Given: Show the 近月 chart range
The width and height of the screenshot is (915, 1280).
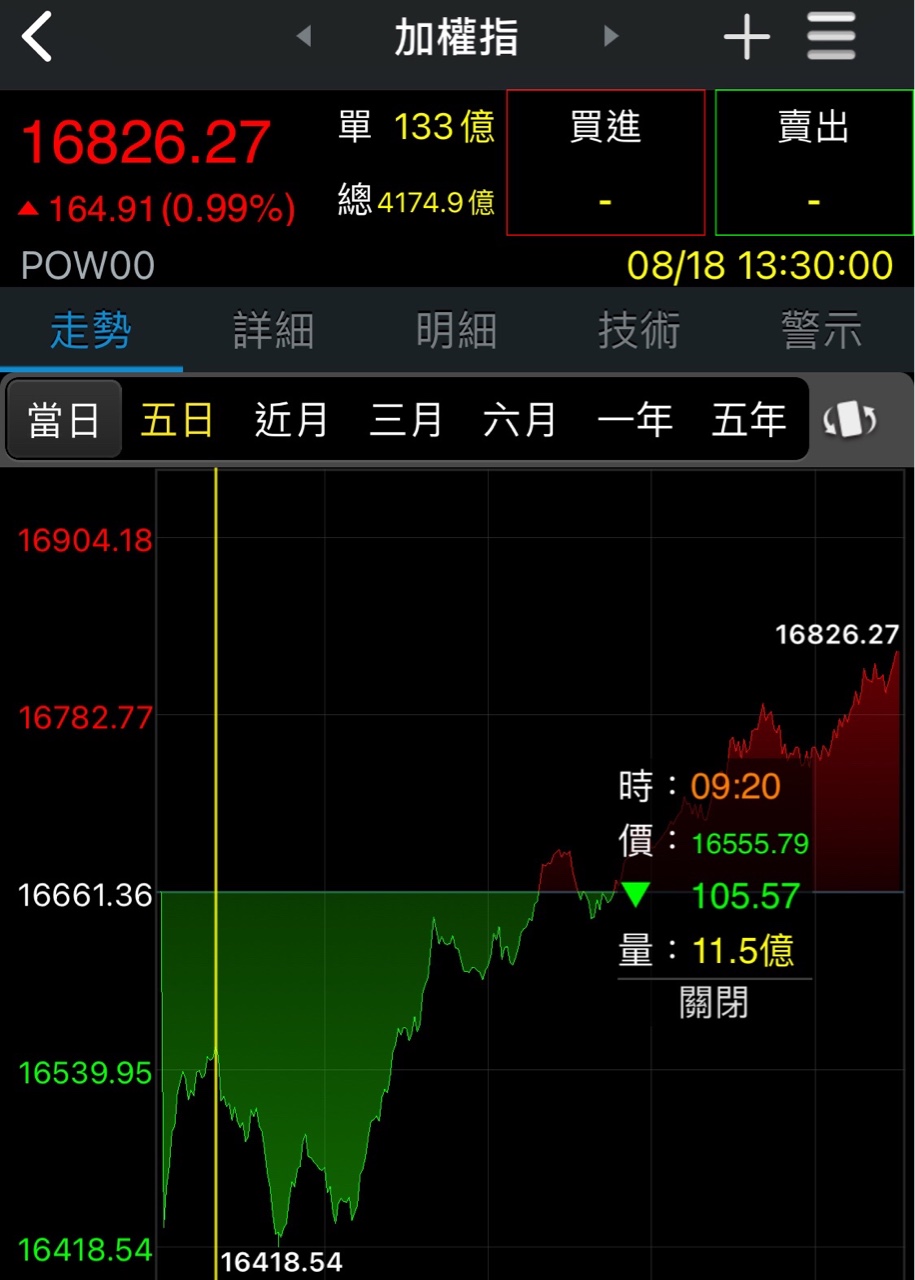Looking at the screenshot, I should [292, 420].
